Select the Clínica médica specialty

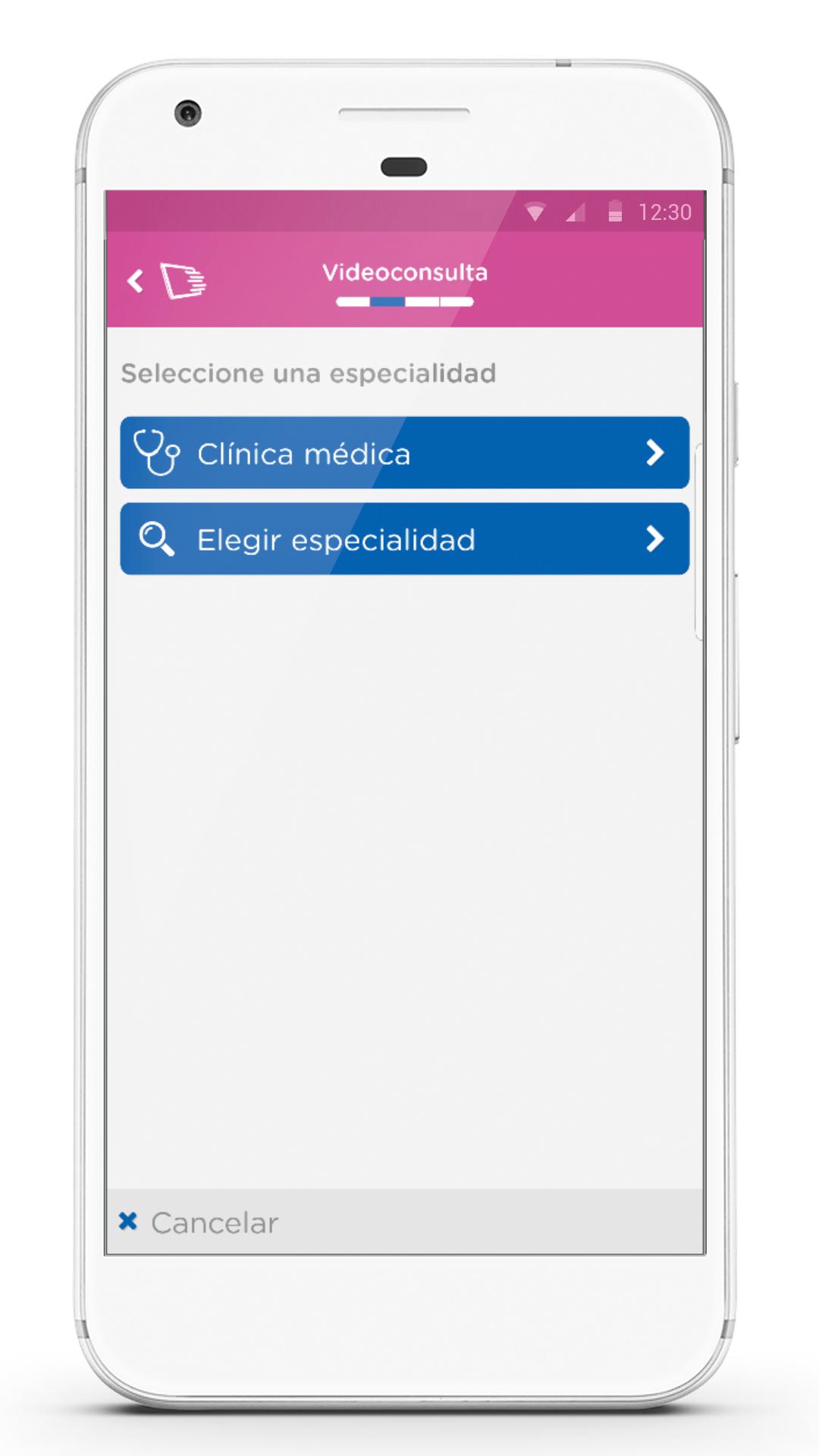click(404, 453)
